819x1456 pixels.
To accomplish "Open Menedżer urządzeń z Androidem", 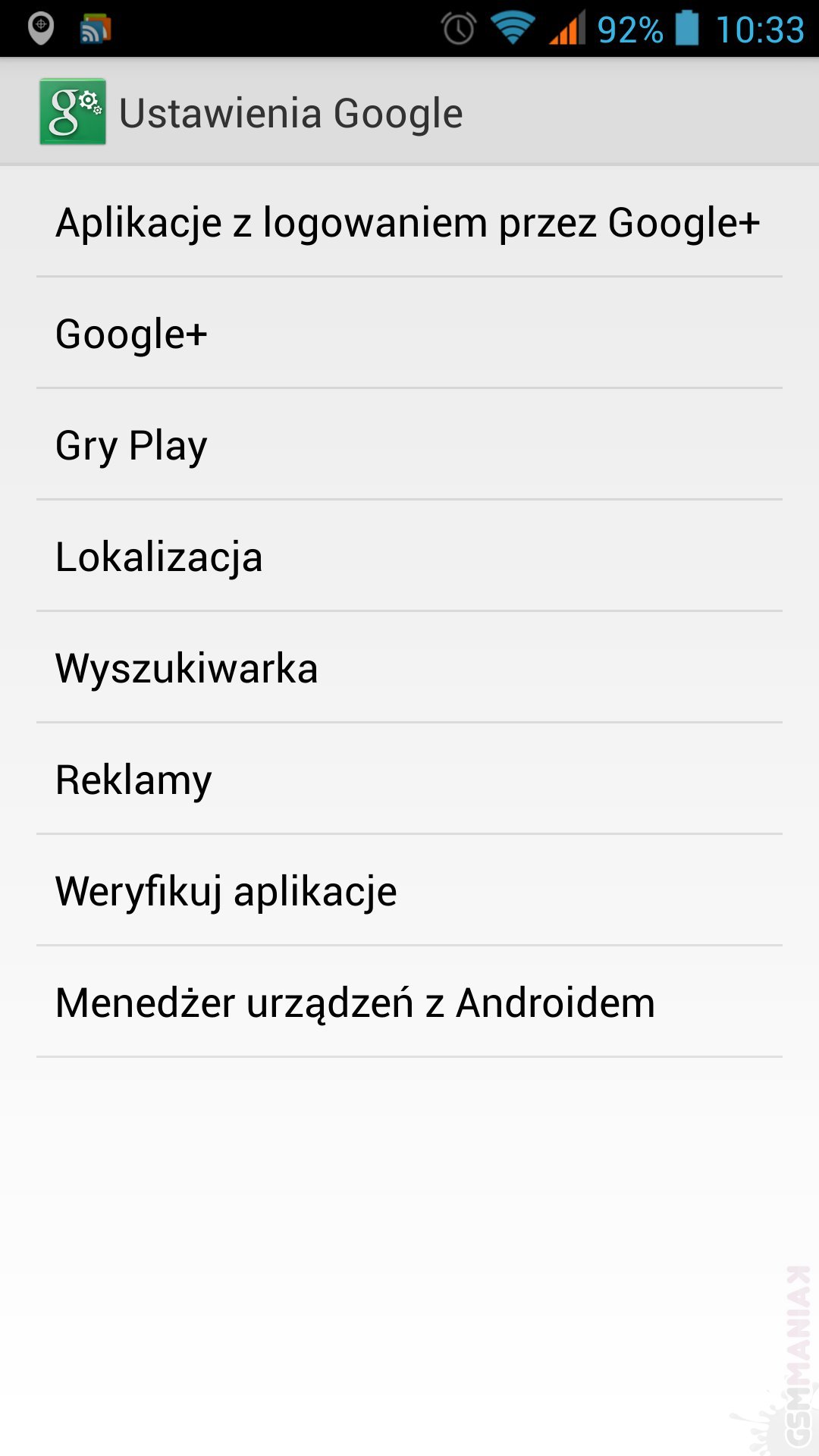I will [x=408, y=1003].
